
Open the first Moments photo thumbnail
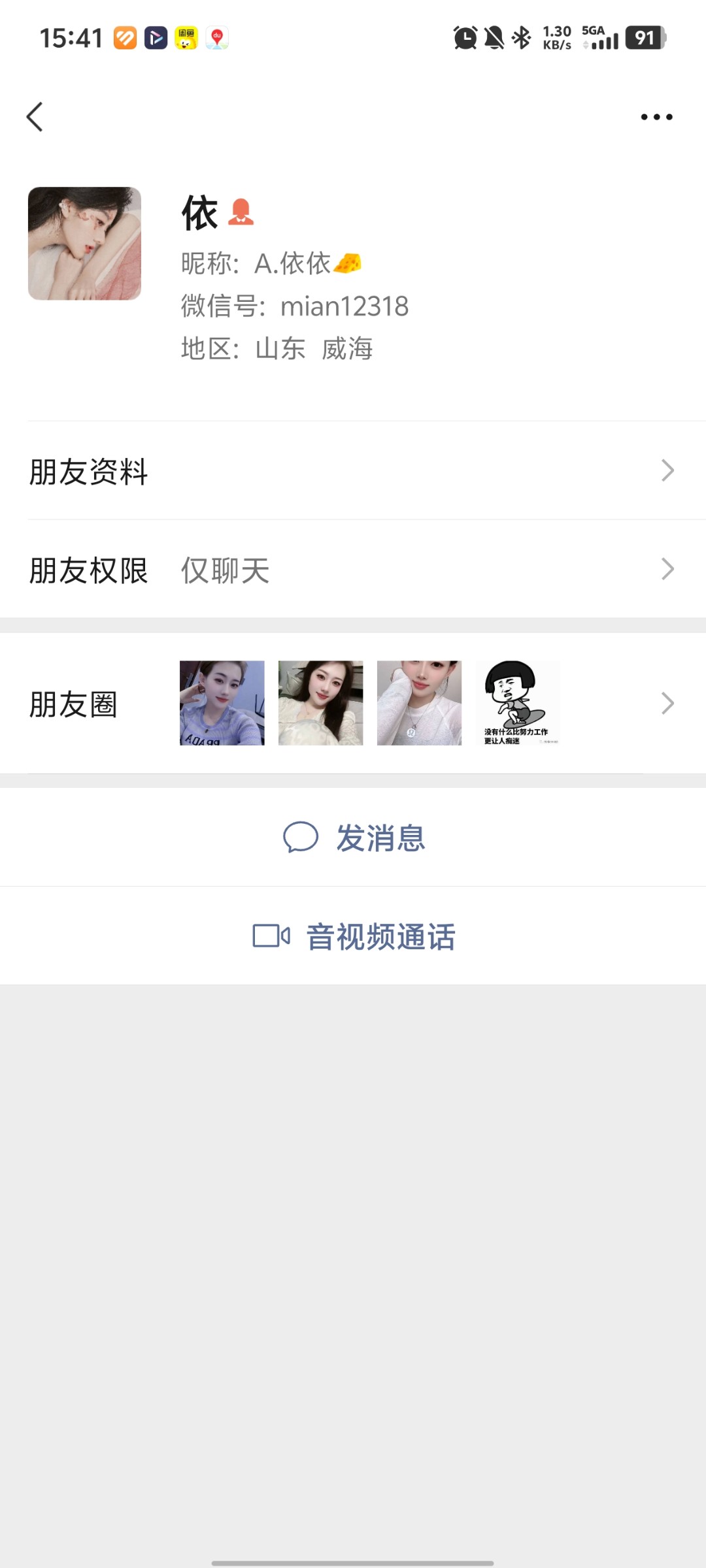pyautogui.click(x=221, y=703)
